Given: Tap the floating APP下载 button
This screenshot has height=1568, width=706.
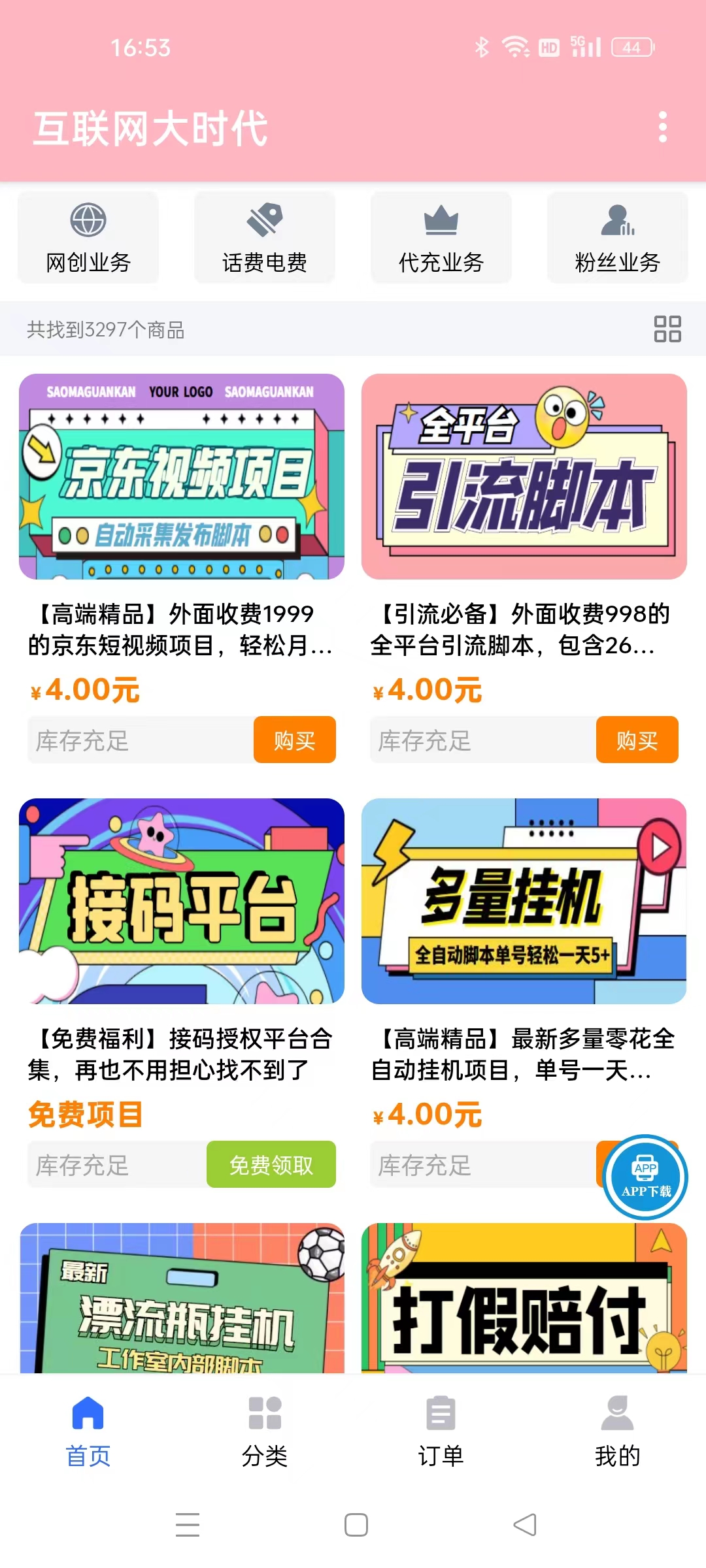Looking at the screenshot, I should 645,1177.
